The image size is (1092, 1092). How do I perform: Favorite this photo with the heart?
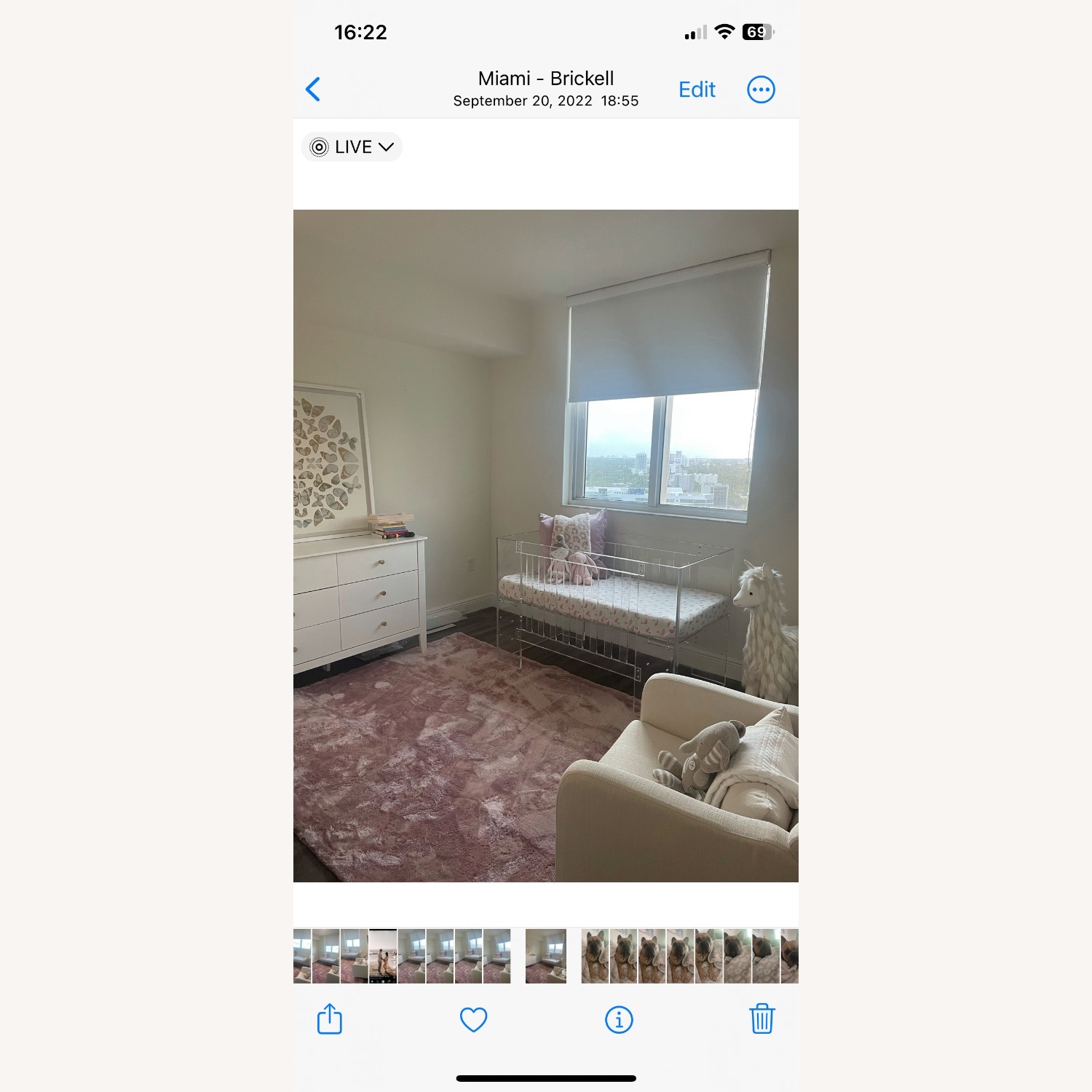pos(473,1019)
